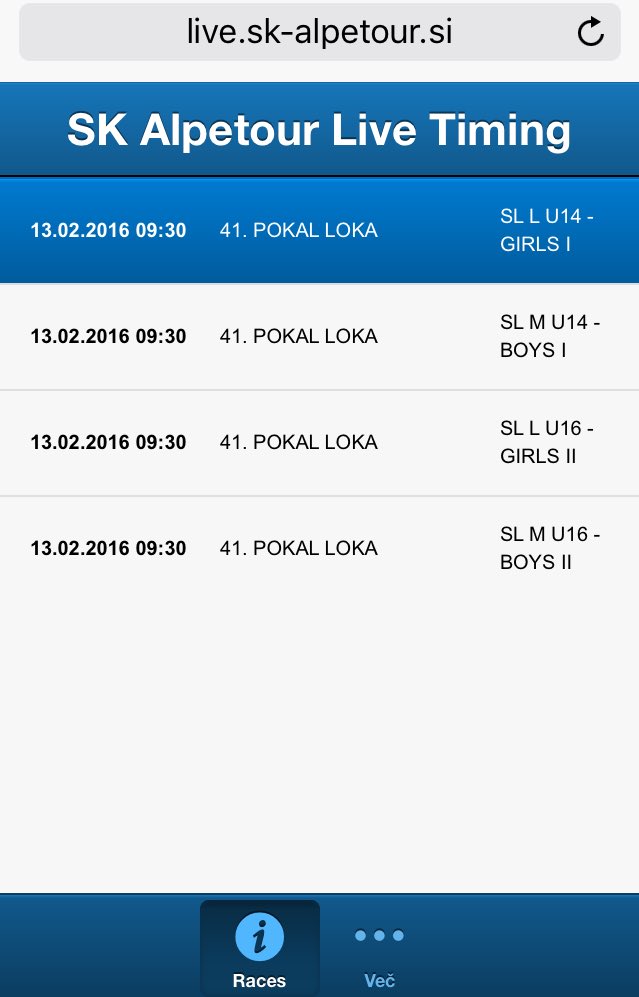Switch to the Races tab
639x997 pixels.
[259, 949]
